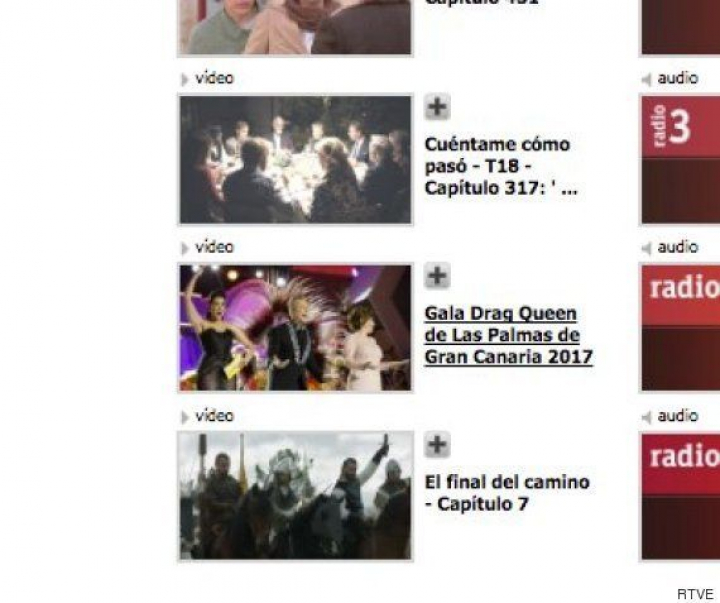Open the Gala Drag Queen video thumbnail
Screen dimensions: 720x603
pos(295,328)
